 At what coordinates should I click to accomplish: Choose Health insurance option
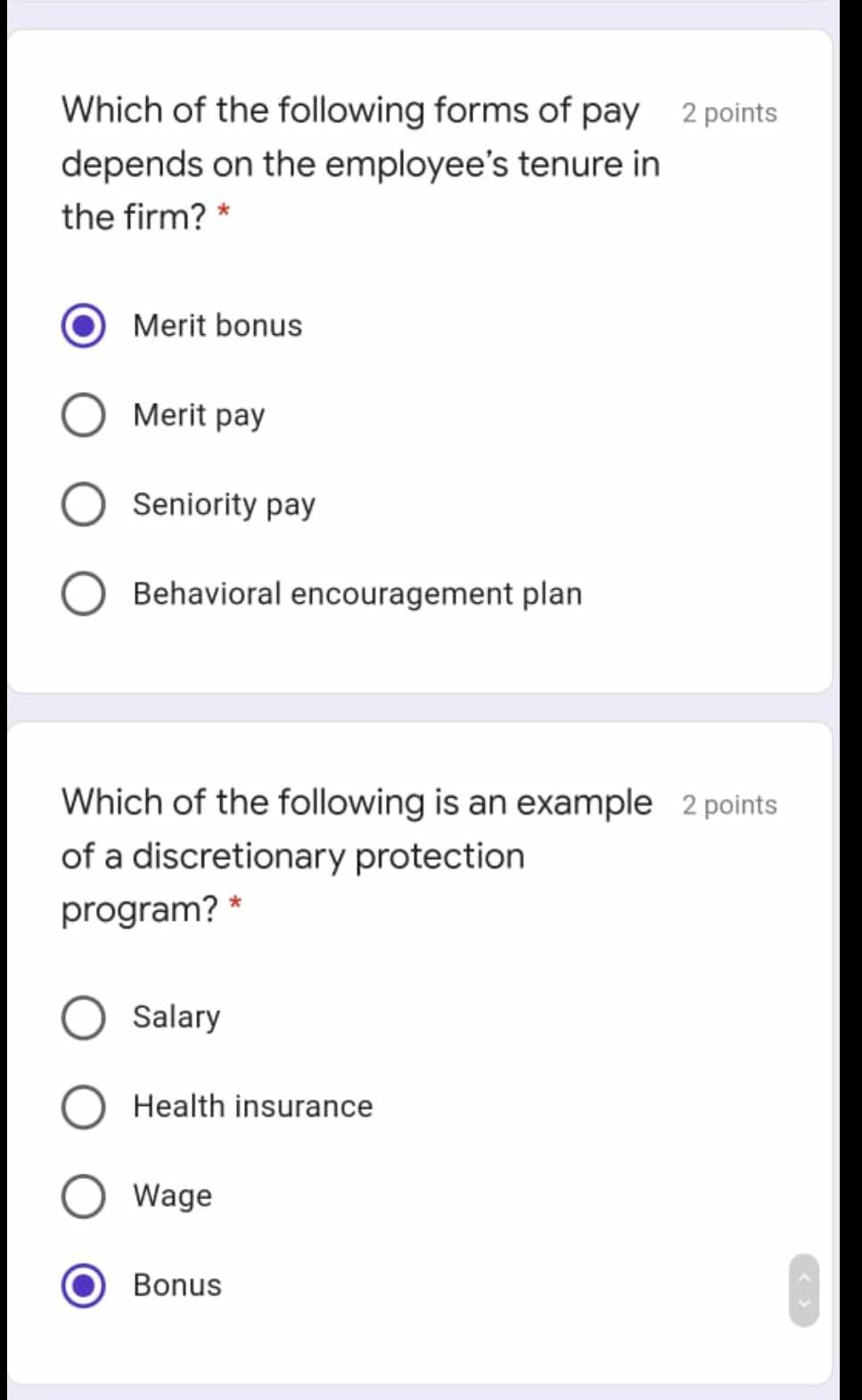click(x=83, y=1108)
